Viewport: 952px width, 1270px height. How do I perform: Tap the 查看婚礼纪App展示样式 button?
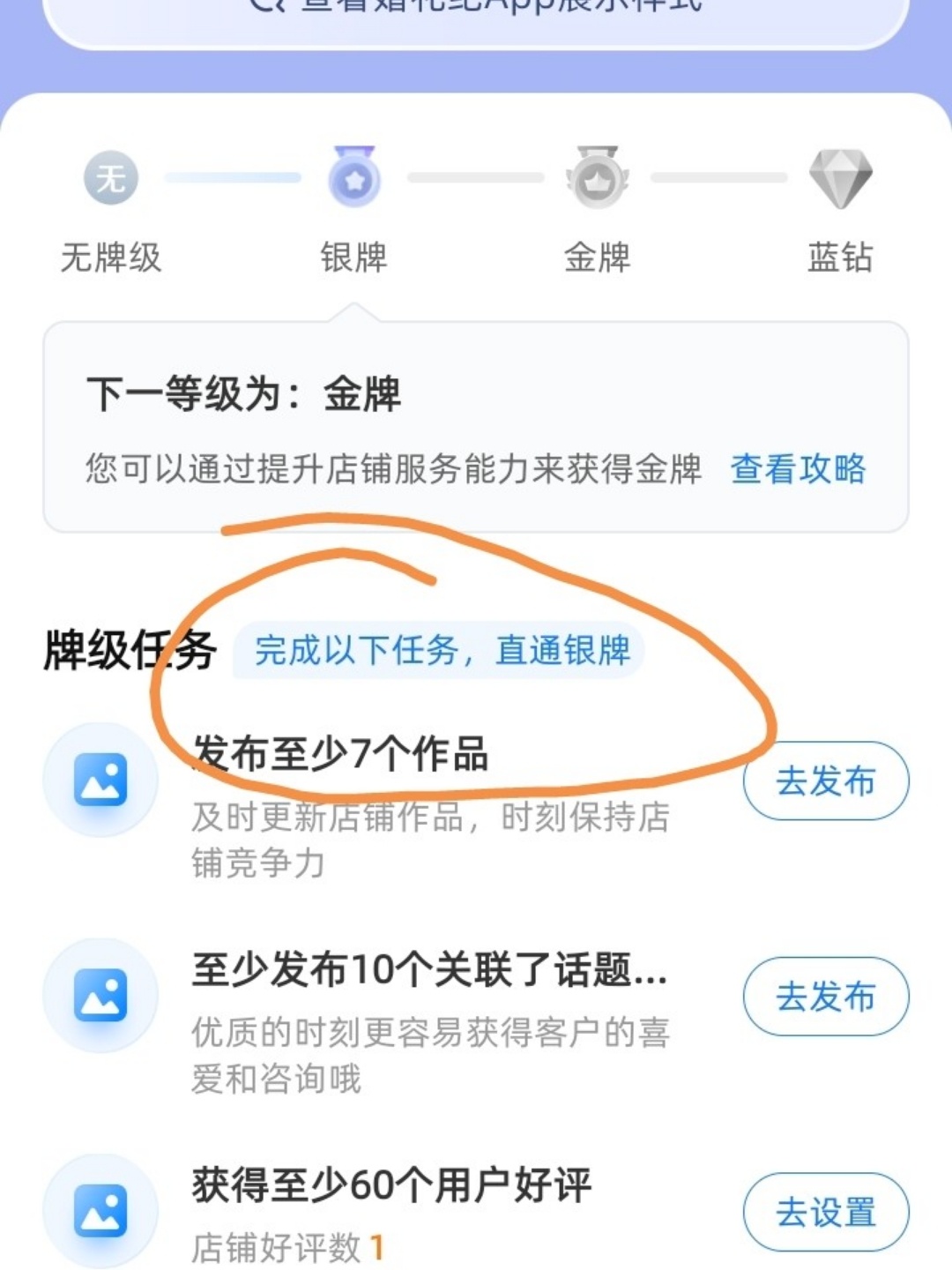click(476, 12)
